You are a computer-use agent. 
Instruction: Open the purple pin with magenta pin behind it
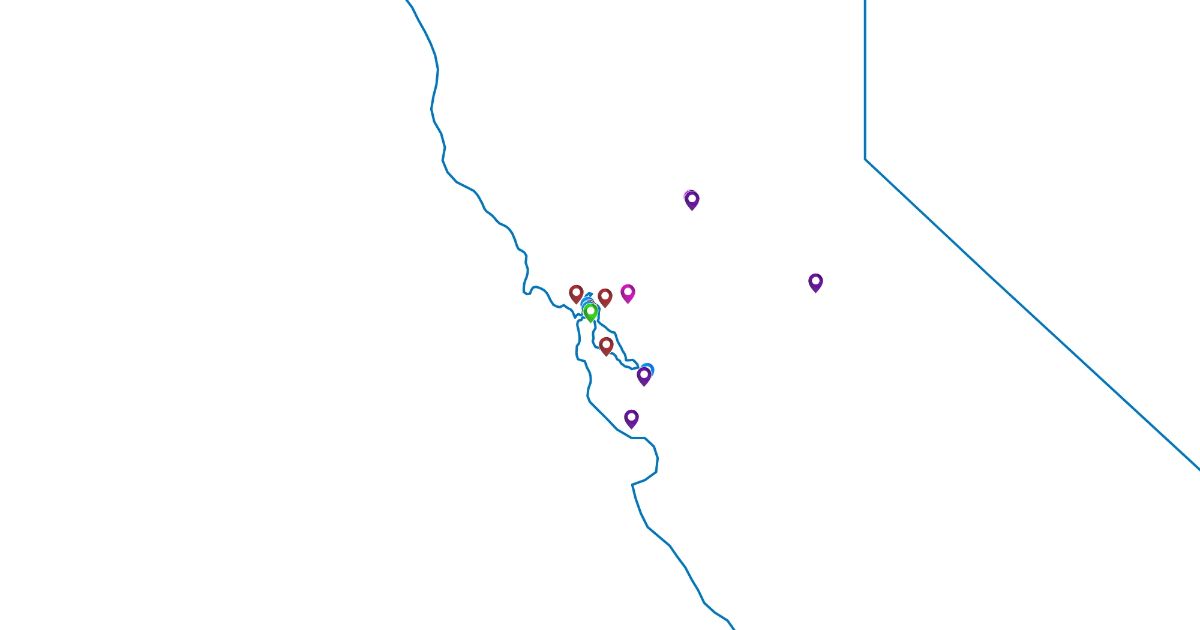pos(692,200)
